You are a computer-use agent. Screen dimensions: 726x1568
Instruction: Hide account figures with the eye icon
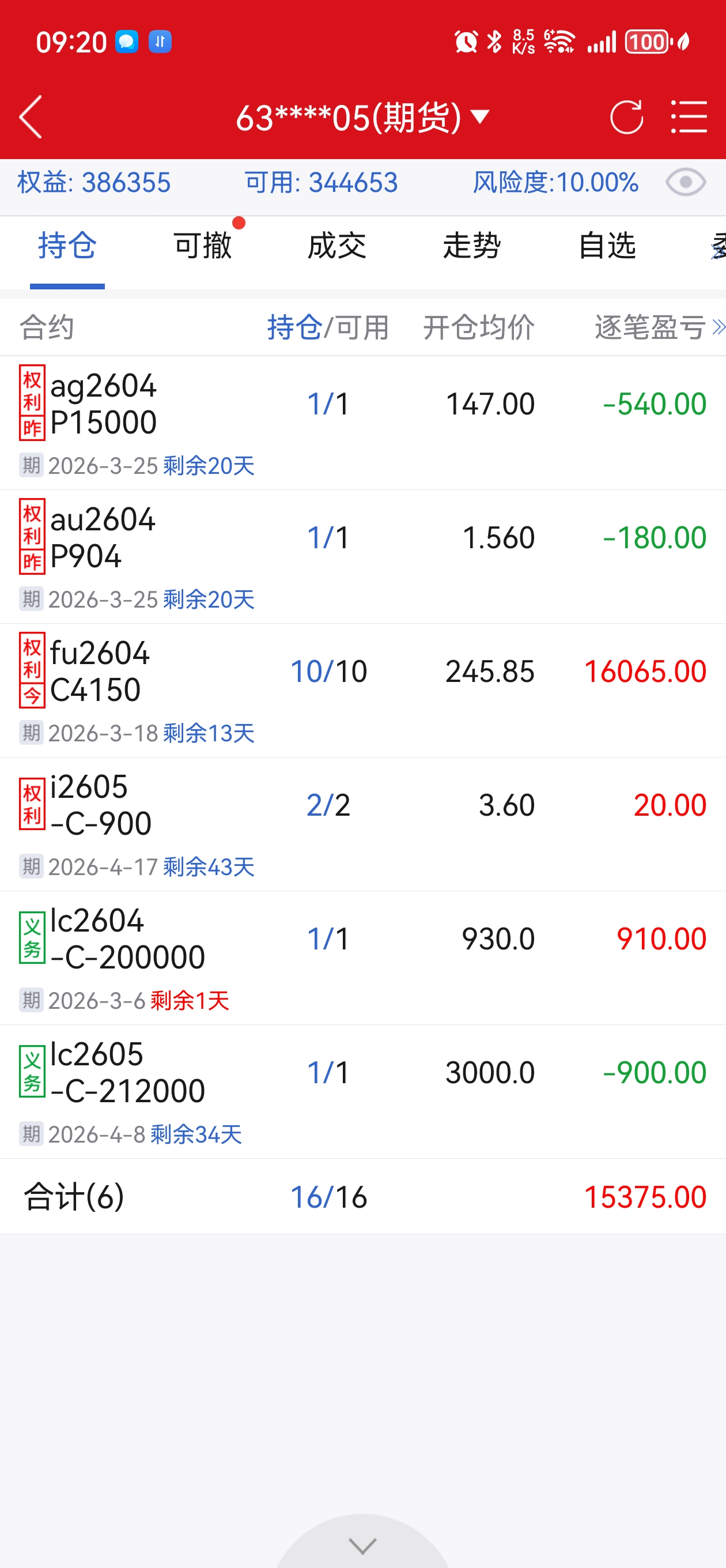[685, 183]
